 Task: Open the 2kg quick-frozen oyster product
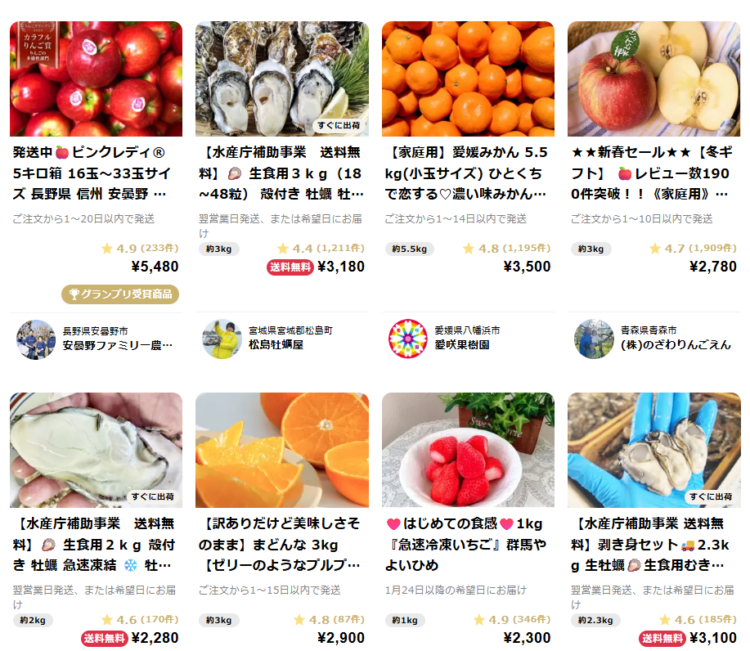pyautogui.click(x=96, y=449)
